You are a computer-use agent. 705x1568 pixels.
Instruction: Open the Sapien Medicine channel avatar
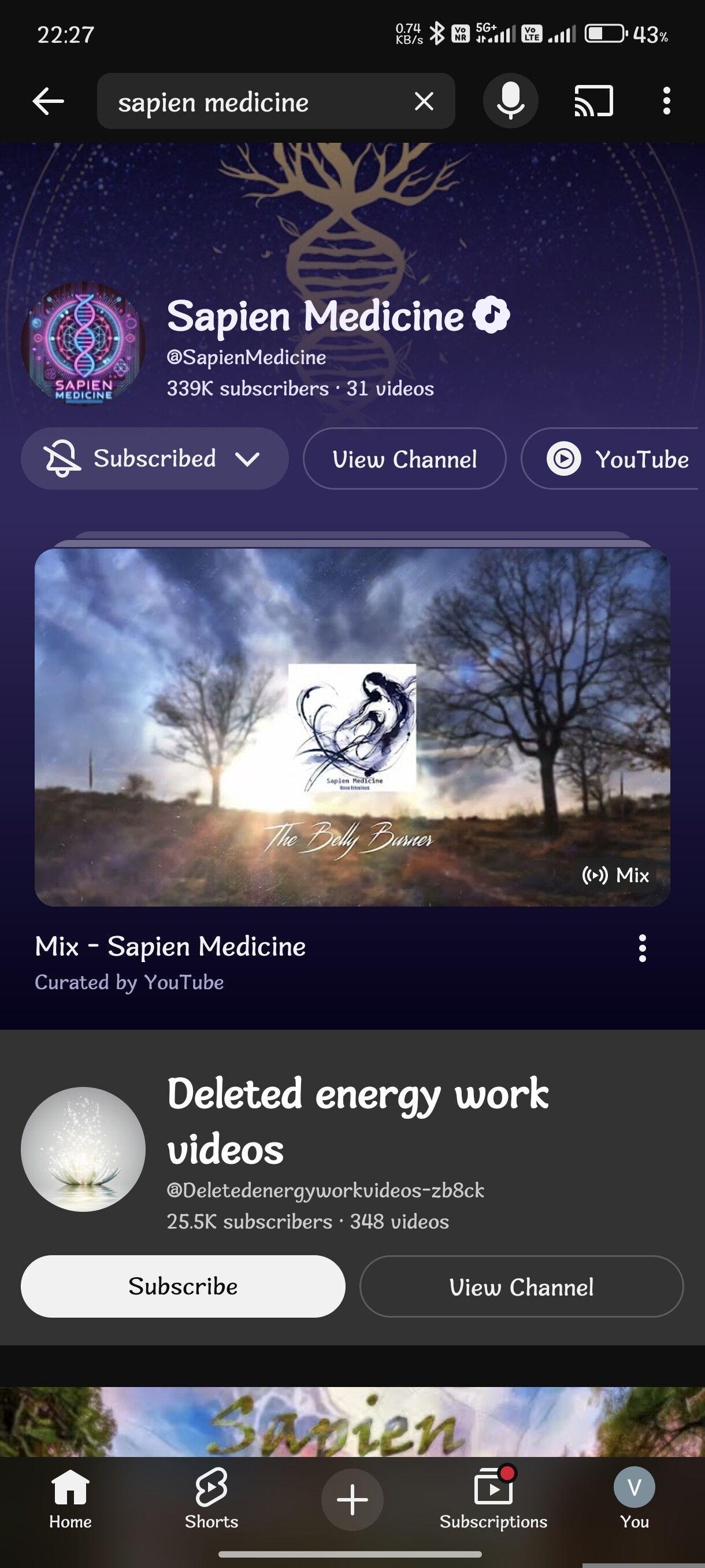pyautogui.click(x=83, y=345)
